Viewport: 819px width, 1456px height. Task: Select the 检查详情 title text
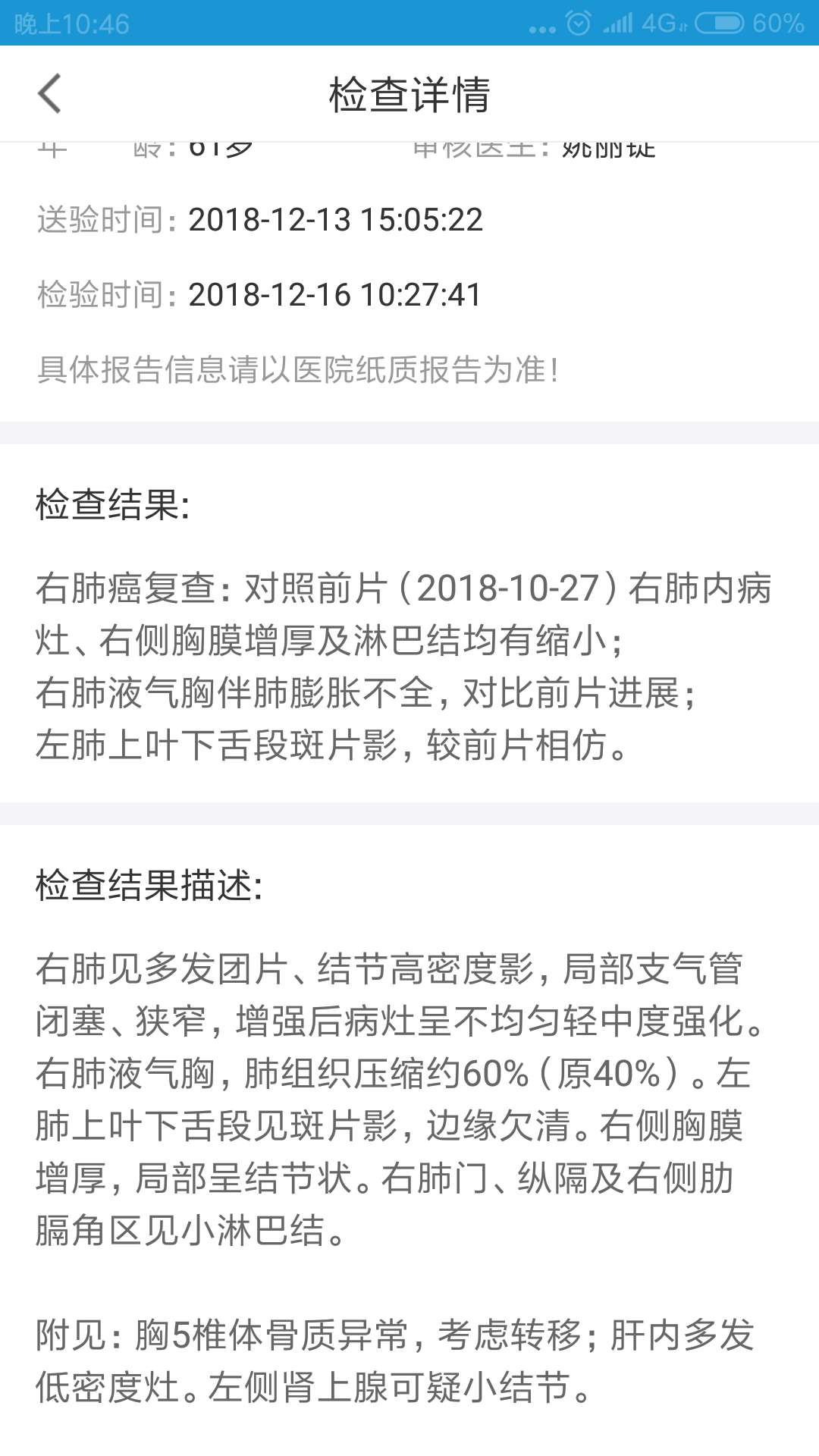[x=409, y=94]
